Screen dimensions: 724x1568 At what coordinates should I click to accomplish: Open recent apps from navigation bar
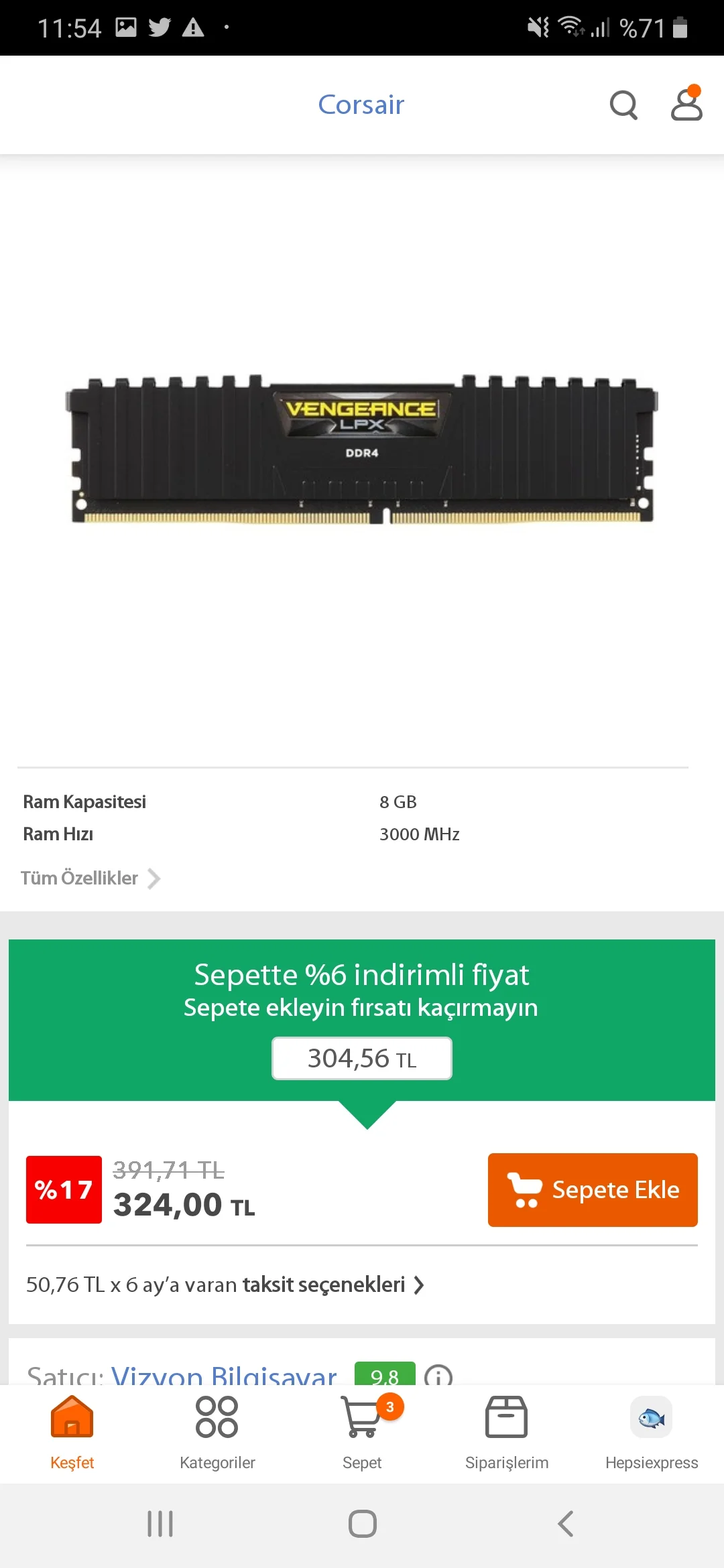pos(160,1524)
